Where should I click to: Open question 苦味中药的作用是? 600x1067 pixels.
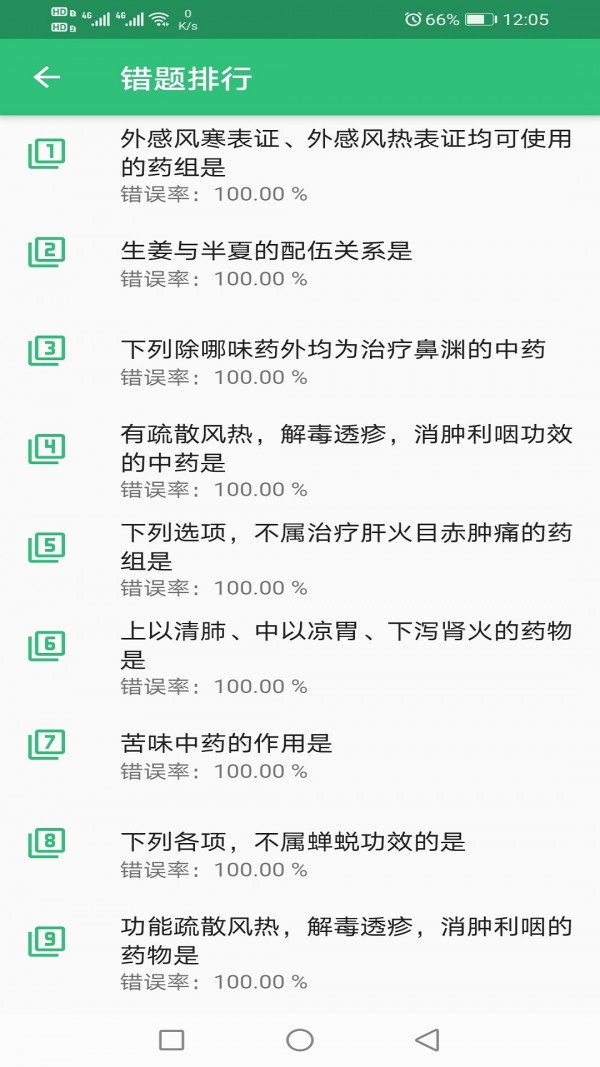point(227,743)
